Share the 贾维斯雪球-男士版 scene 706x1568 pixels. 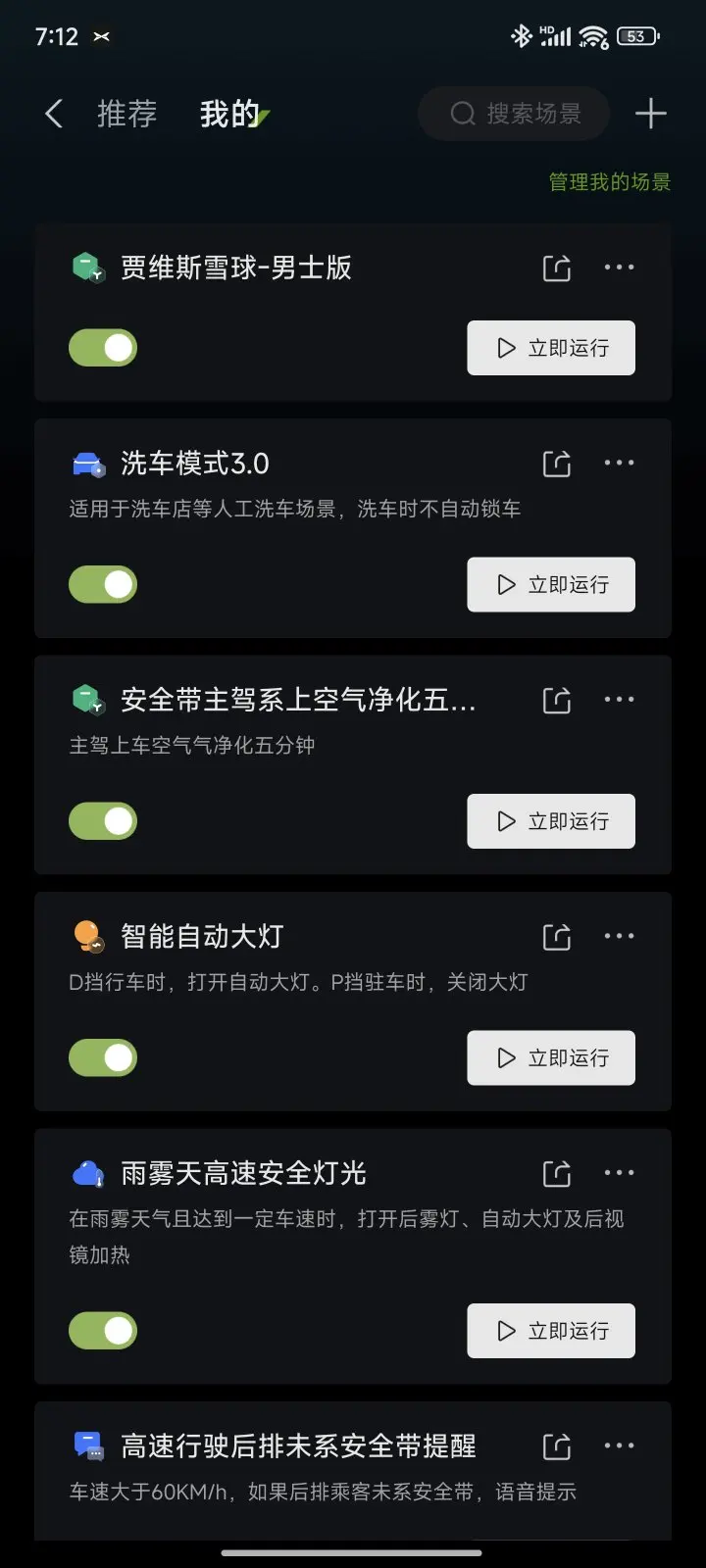(x=557, y=268)
